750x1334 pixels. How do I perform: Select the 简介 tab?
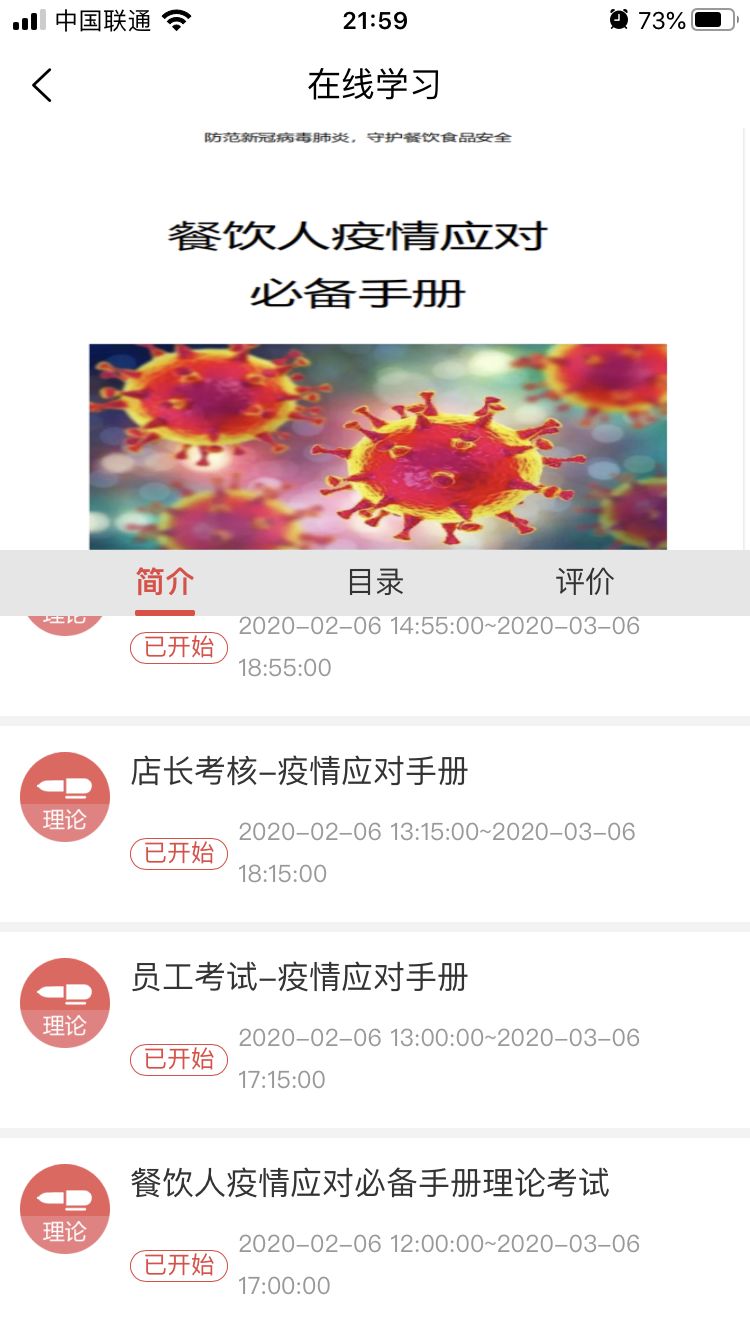coord(165,582)
